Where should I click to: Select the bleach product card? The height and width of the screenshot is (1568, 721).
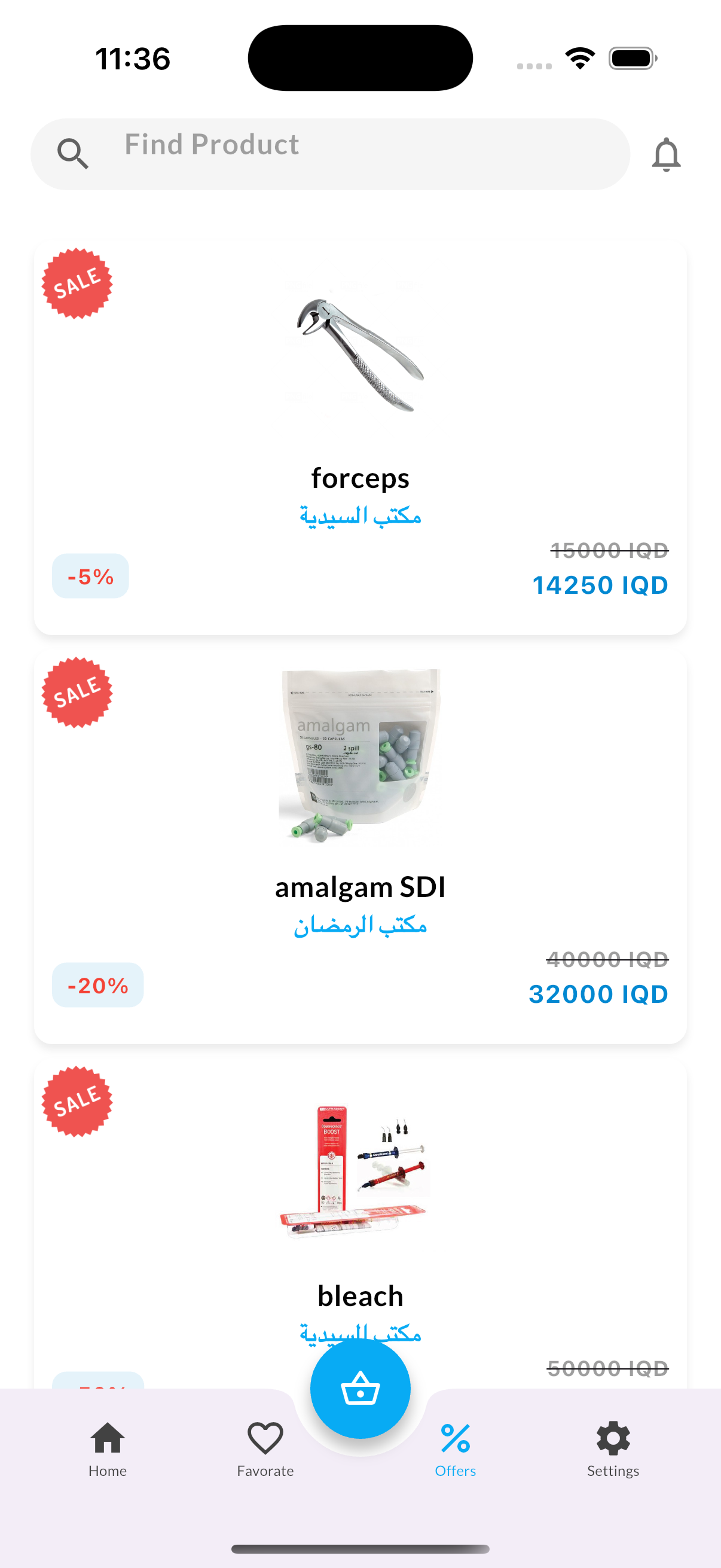[360, 1218]
